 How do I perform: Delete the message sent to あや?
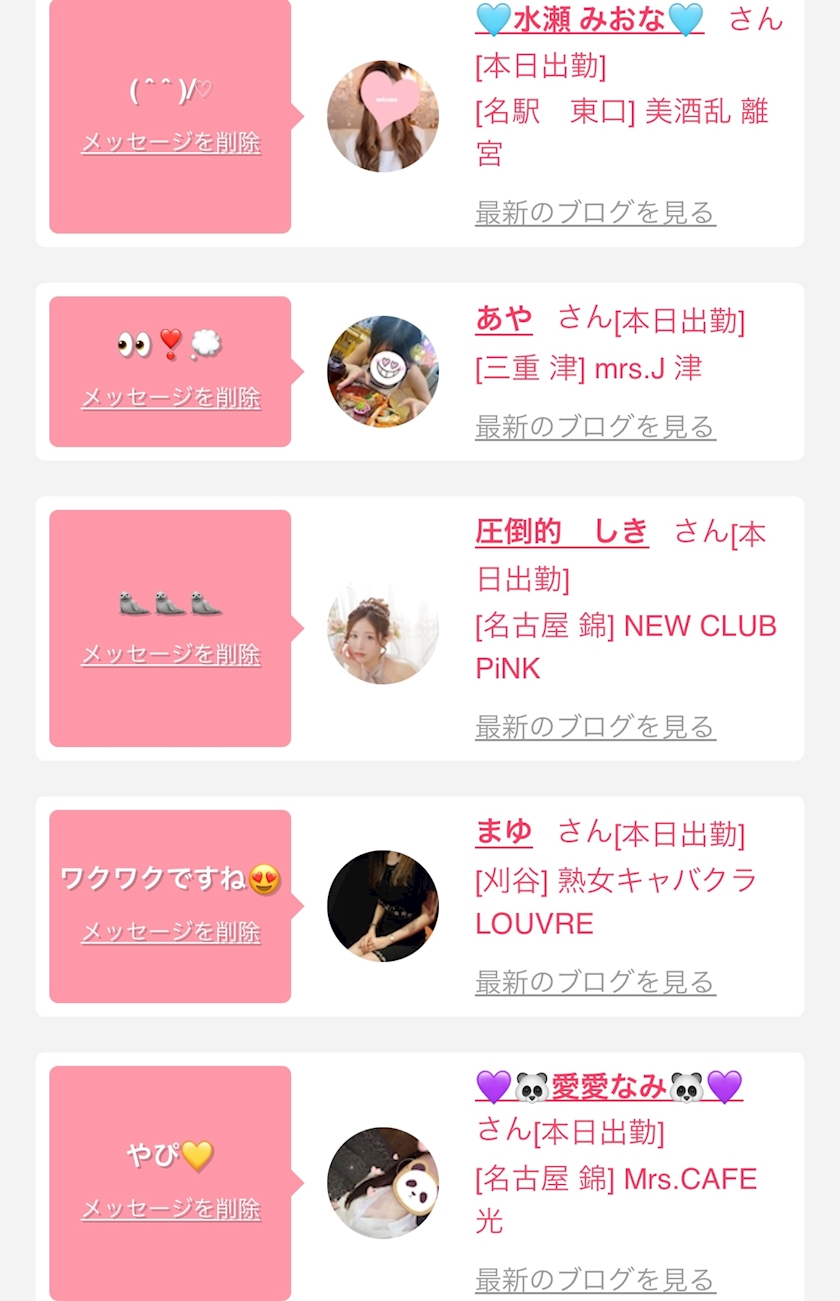[171, 398]
